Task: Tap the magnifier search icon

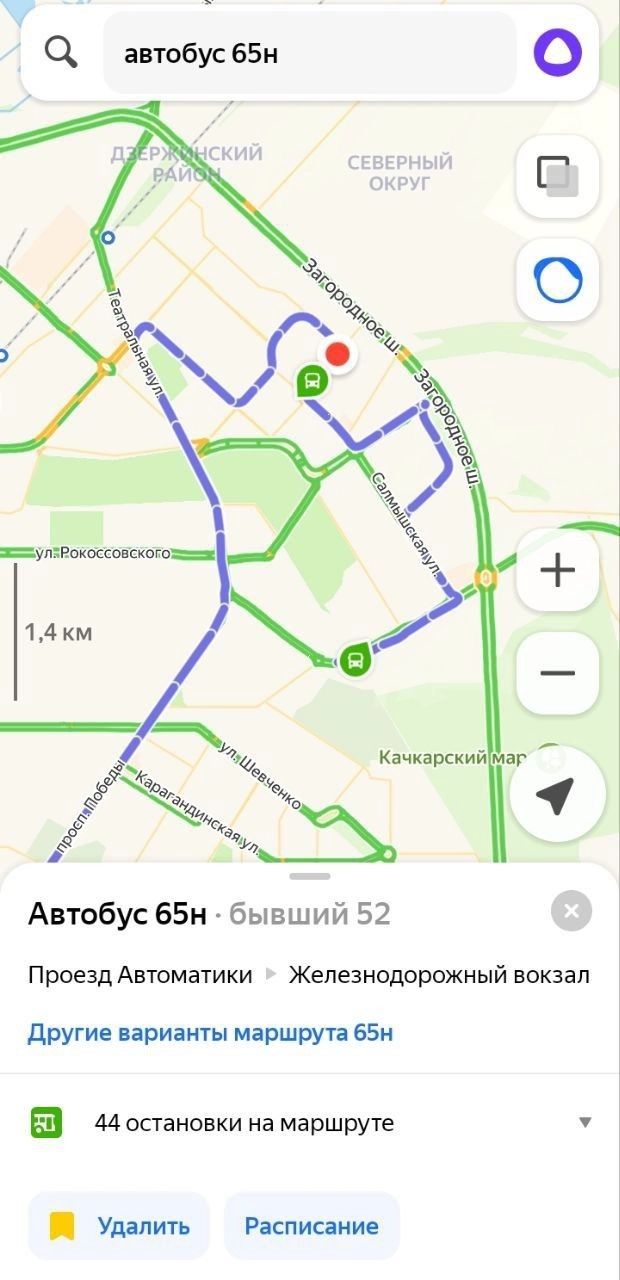Action: pos(62,54)
